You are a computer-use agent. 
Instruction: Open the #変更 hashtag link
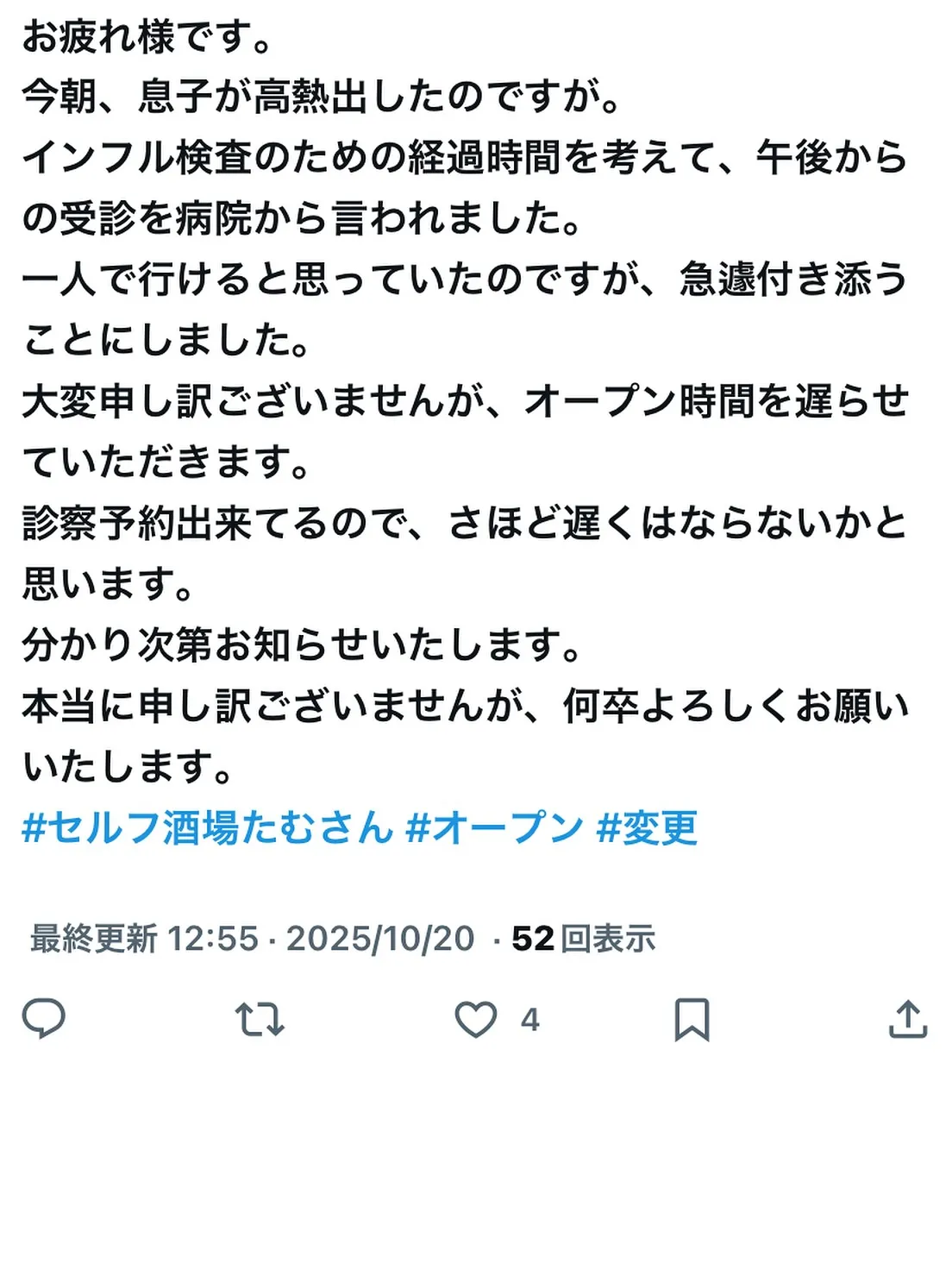[x=647, y=828]
